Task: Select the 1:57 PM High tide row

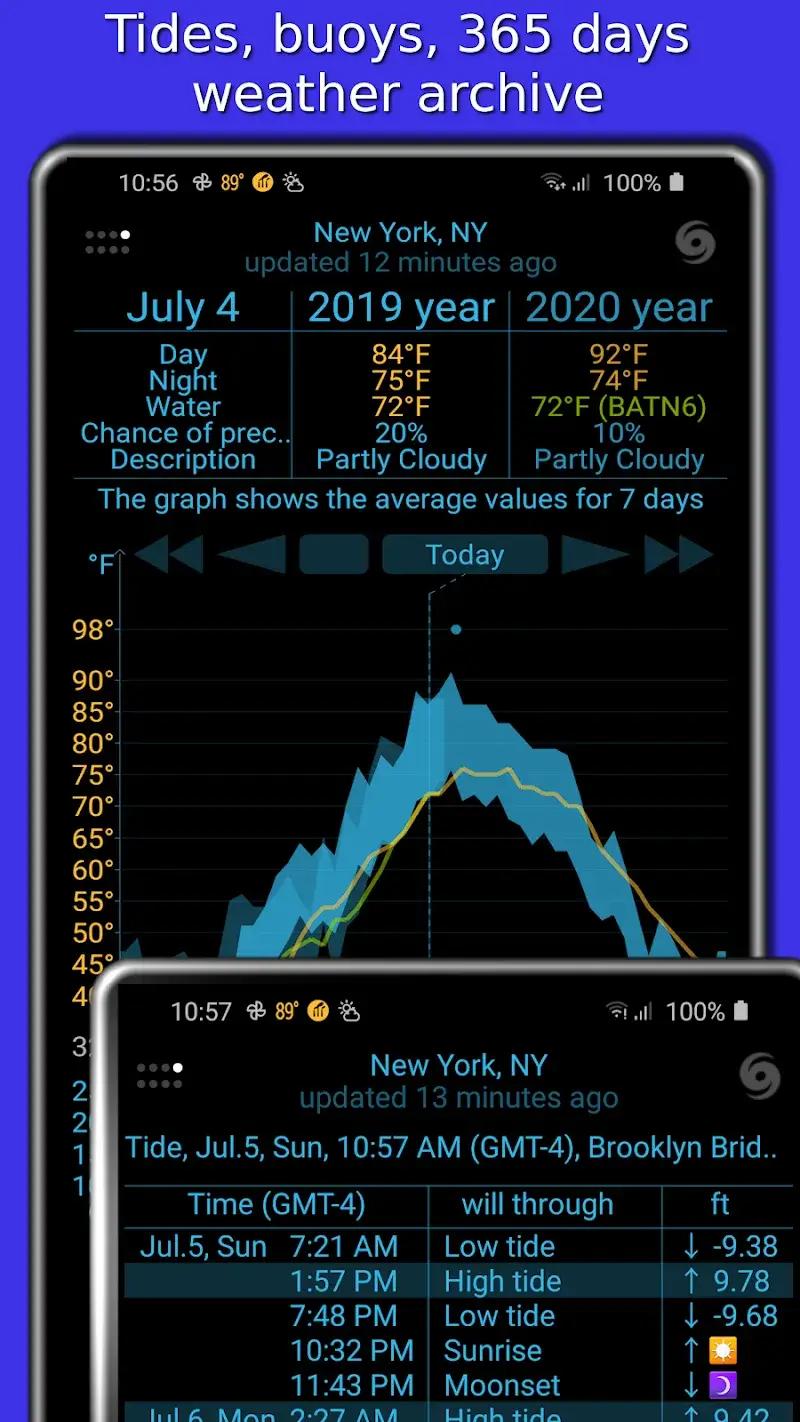Action: click(450, 1281)
